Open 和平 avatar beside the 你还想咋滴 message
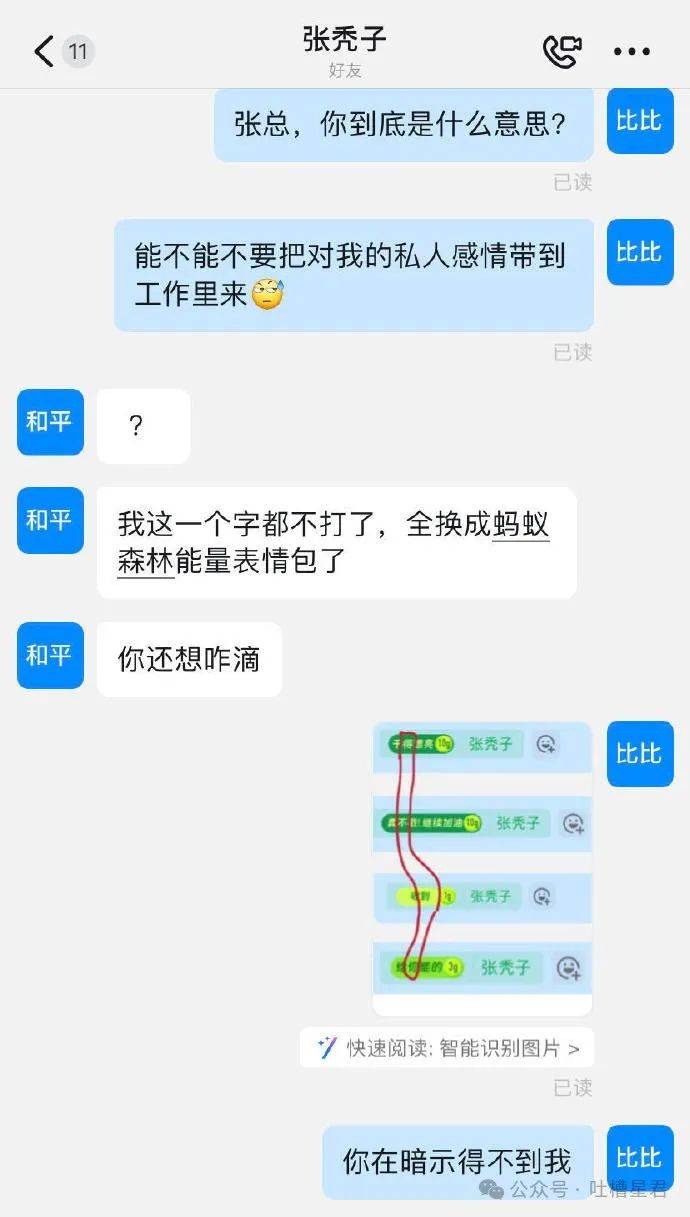This screenshot has height=1217, width=690. (x=50, y=655)
